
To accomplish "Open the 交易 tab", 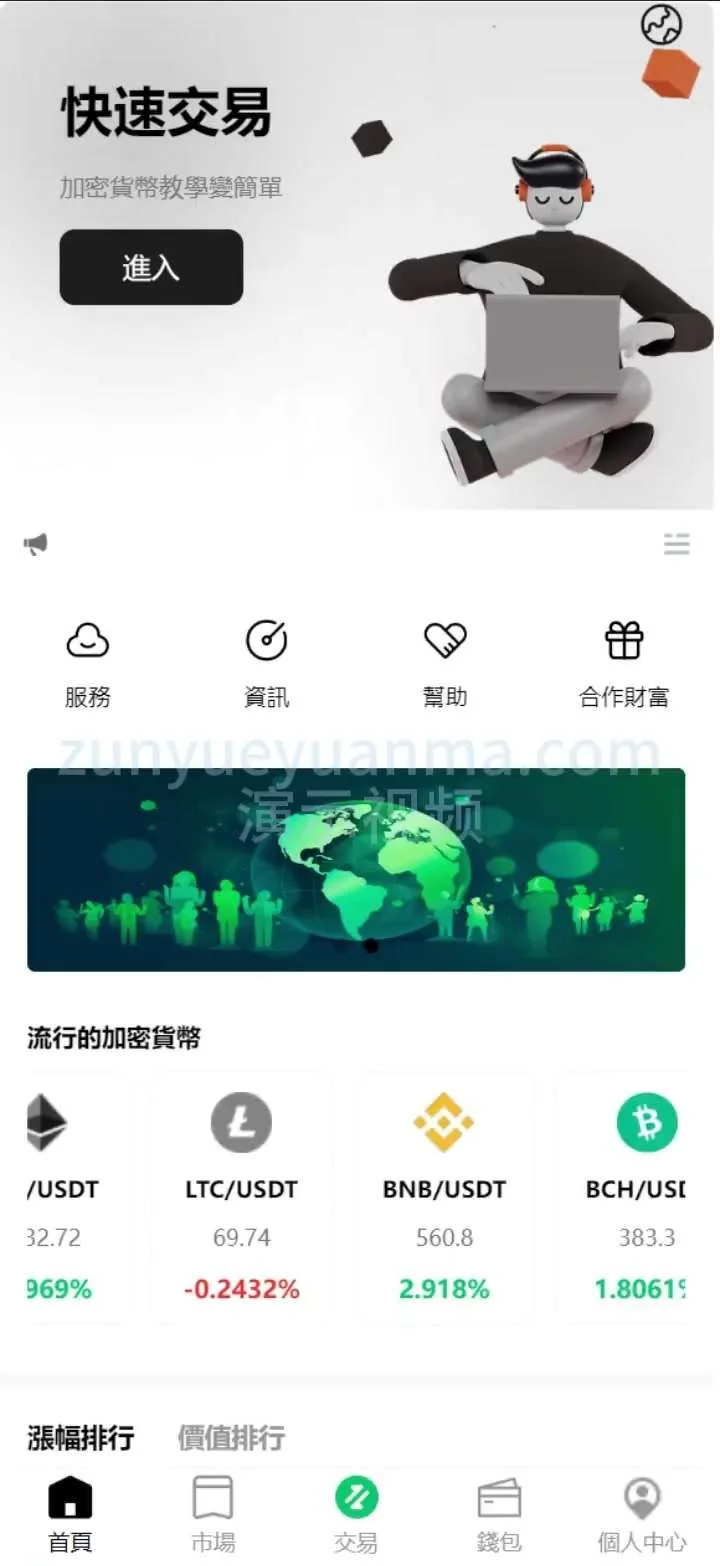I will (356, 1514).
